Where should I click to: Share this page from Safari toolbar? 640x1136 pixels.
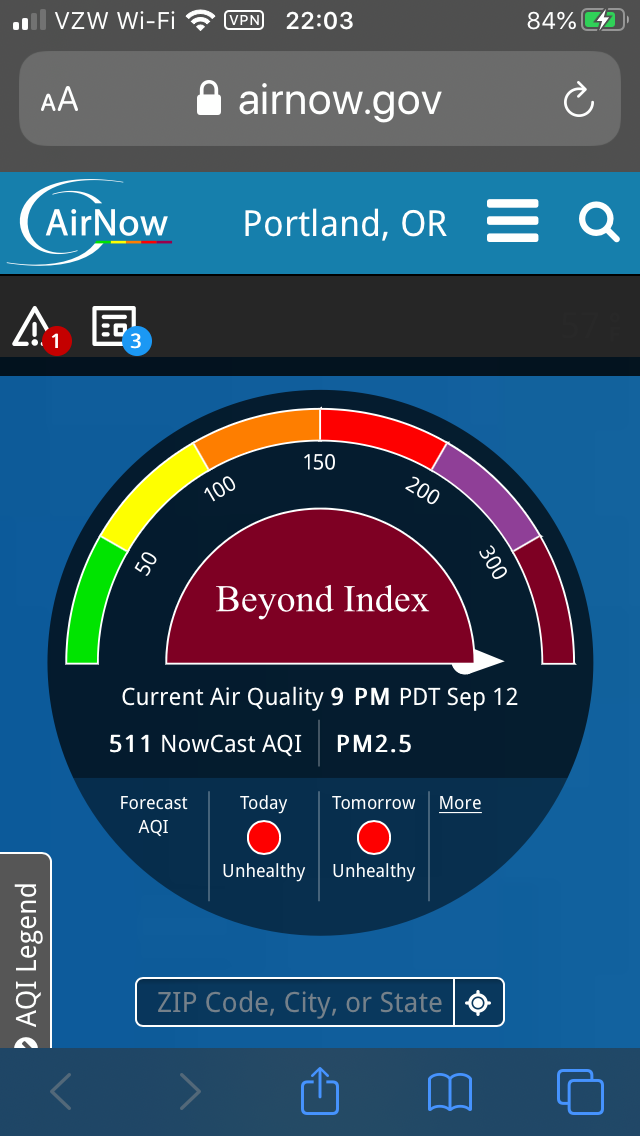tap(320, 1092)
